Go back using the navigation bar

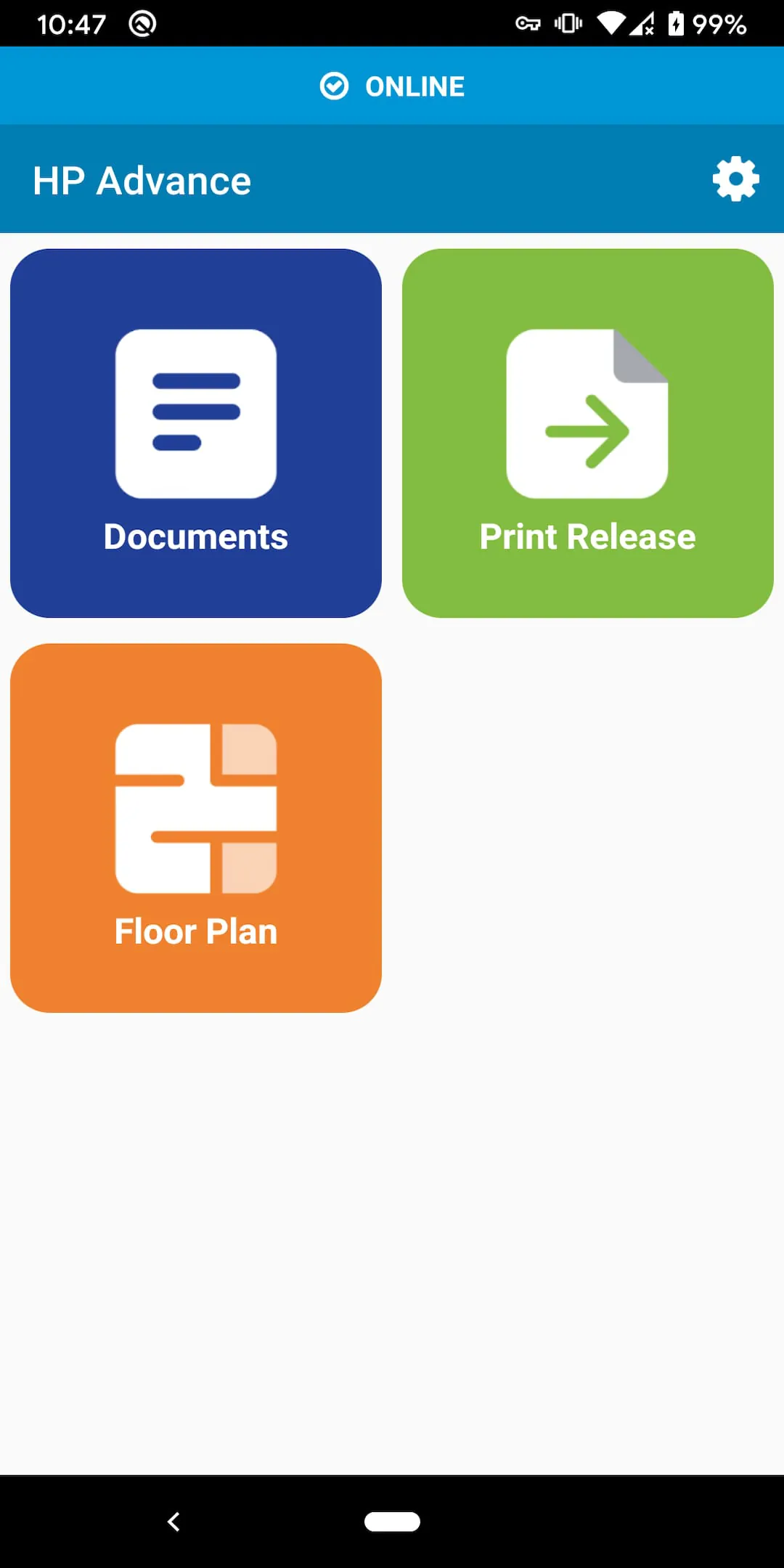pos(173,1522)
